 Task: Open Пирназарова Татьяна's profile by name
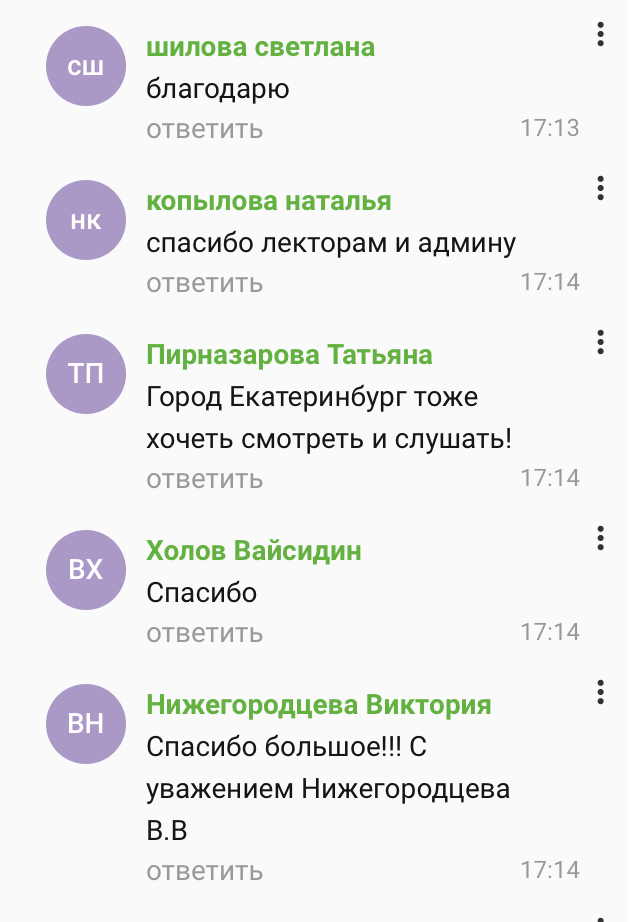[x=289, y=355]
